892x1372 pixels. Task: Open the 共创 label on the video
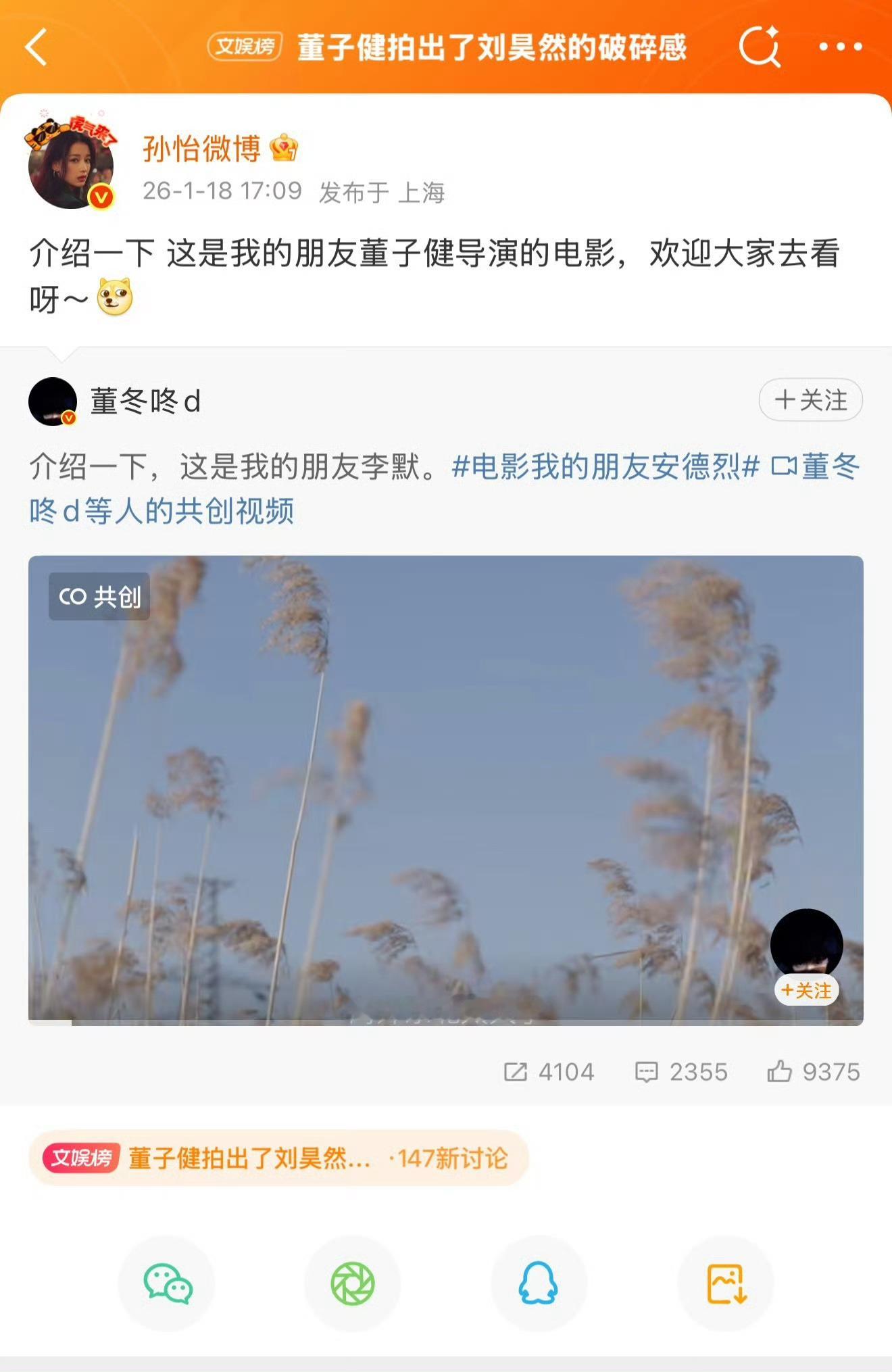pos(98,597)
